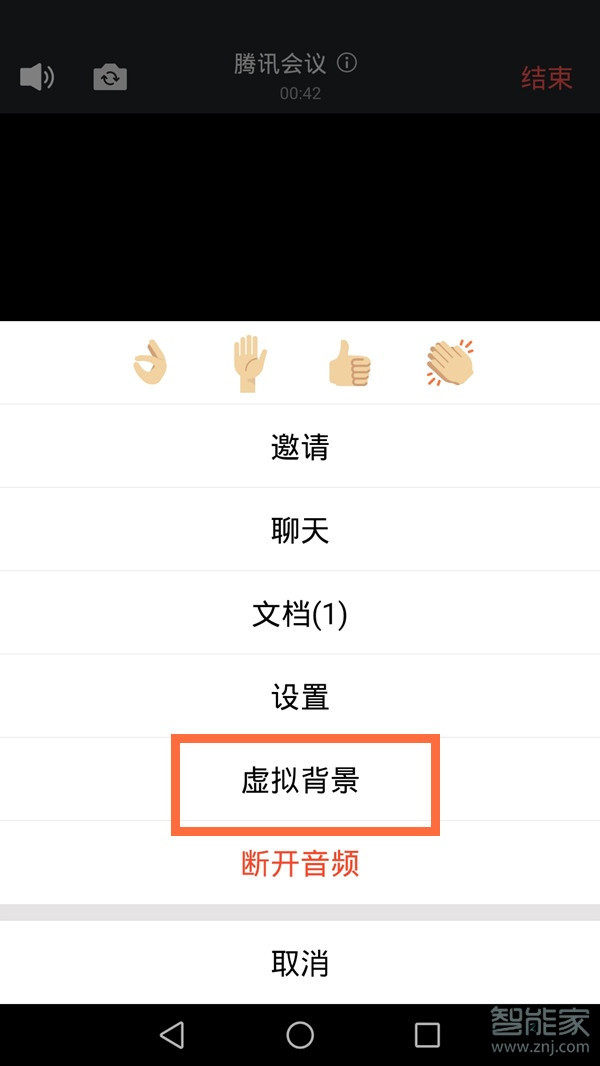Image resolution: width=600 pixels, height=1066 pixels.
Task: Tap the system back button
Action: click(x=172, y=1035)
